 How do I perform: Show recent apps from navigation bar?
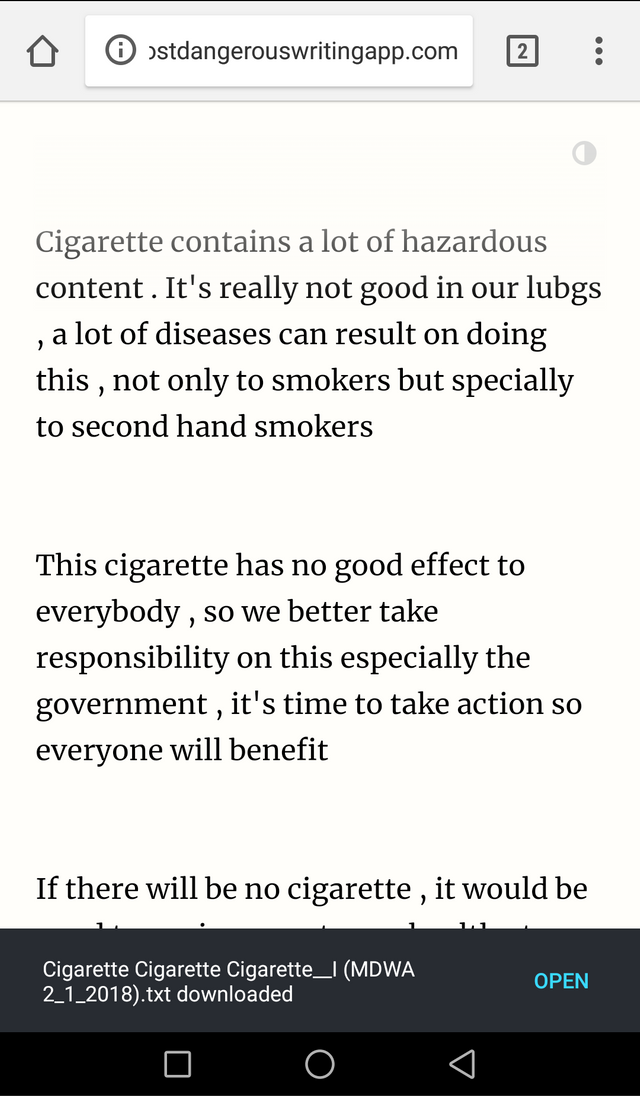click(x=177, y=1064)
